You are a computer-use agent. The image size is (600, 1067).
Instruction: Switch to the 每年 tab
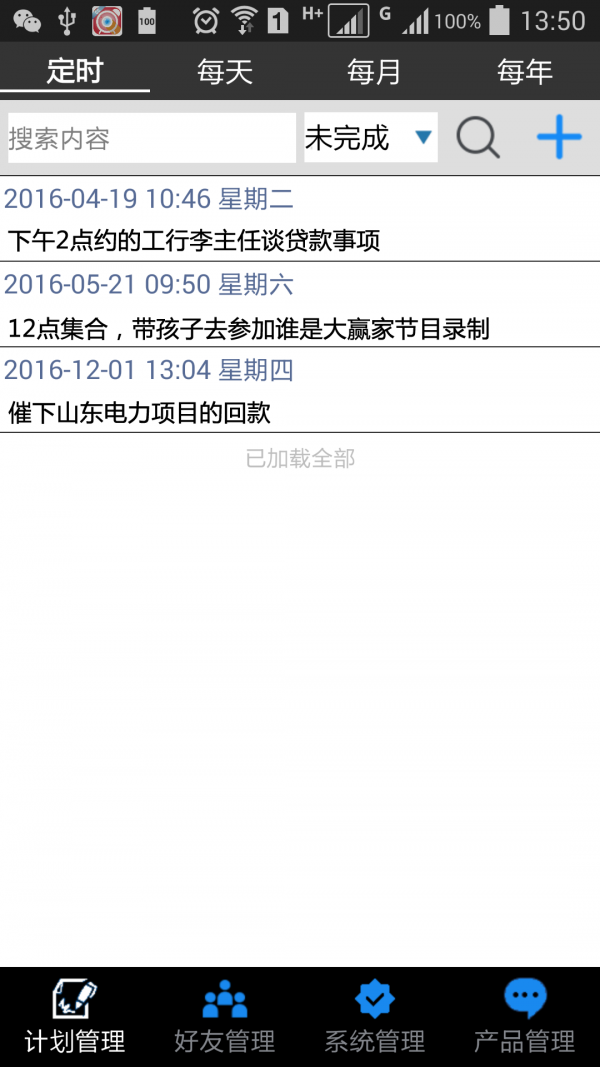click(x=525, y=72)
